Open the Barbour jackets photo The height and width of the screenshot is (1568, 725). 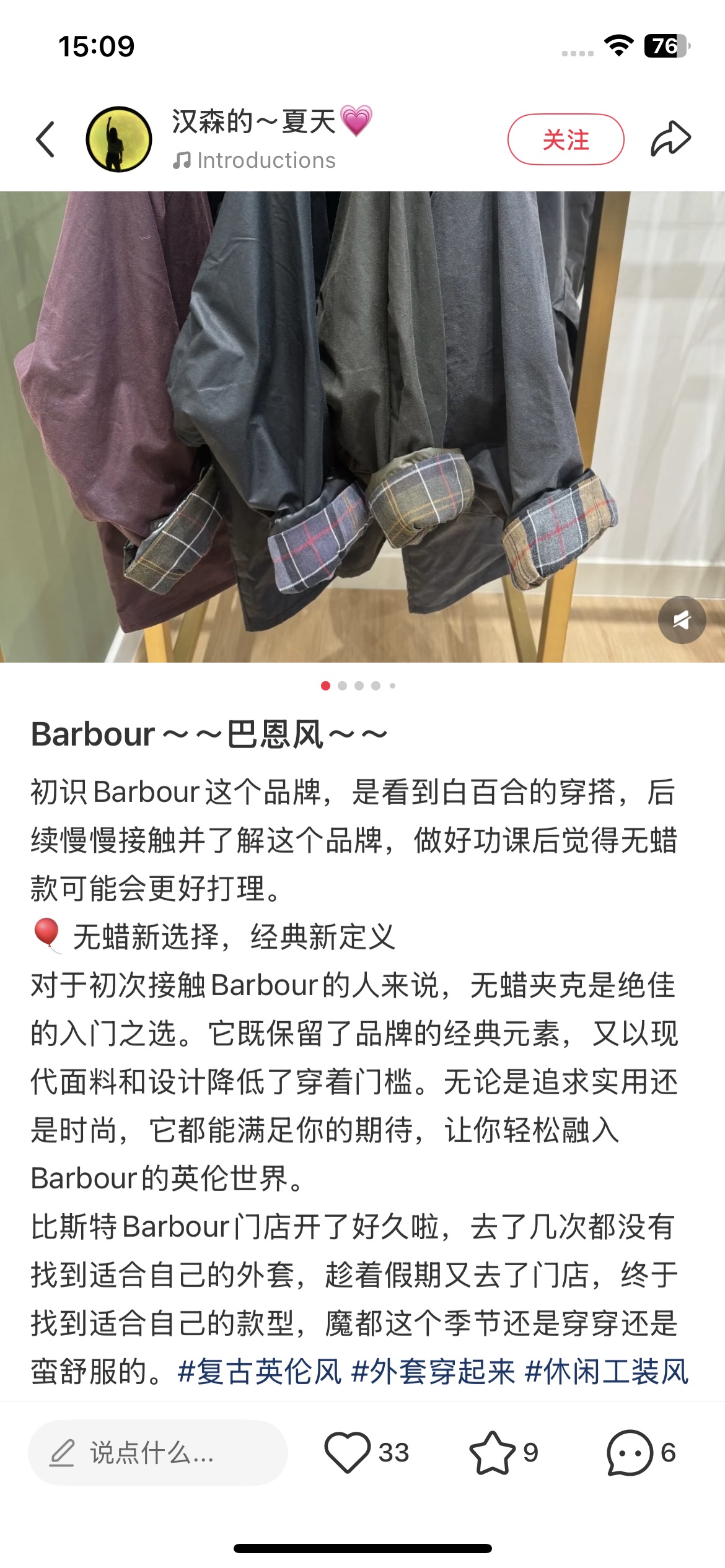pos(362,427)
